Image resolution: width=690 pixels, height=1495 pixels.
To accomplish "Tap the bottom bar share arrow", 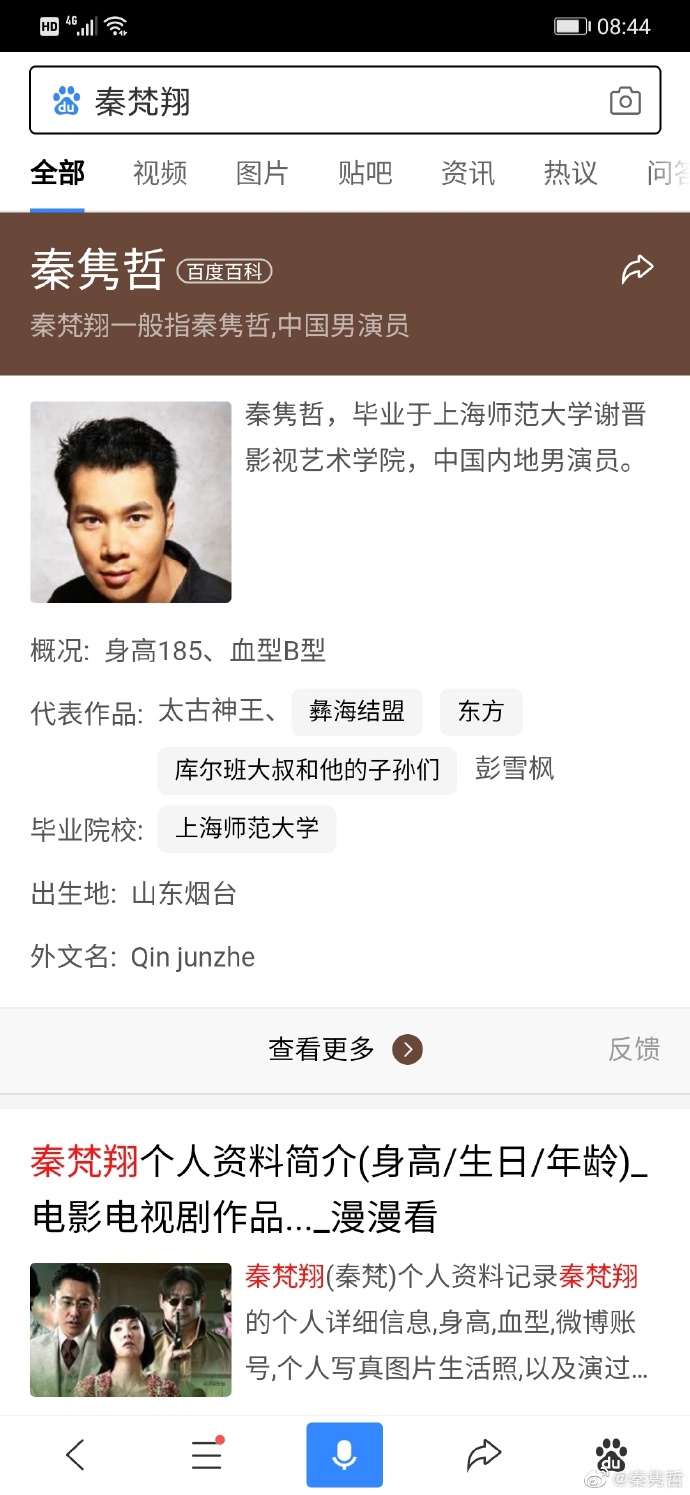I will 483,1455.
